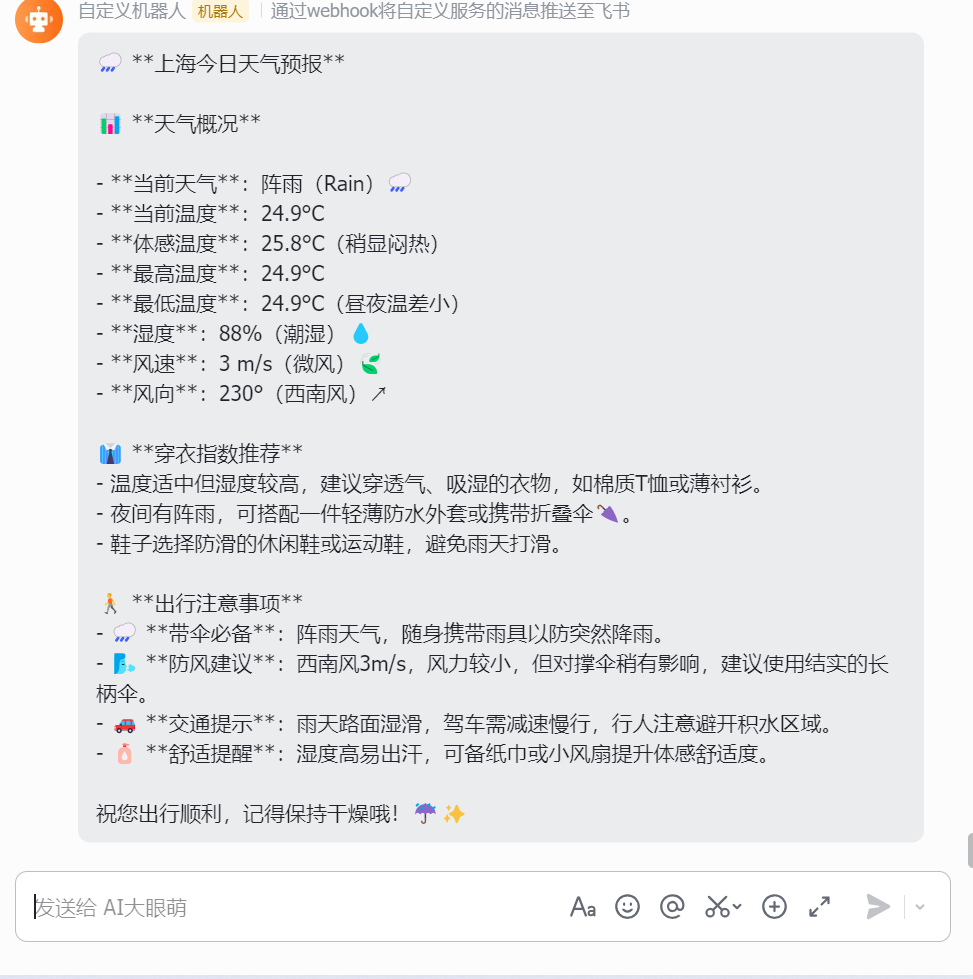Open the Aa text formatting options
This screenshot has width=973, height=979.
point(583,907)
